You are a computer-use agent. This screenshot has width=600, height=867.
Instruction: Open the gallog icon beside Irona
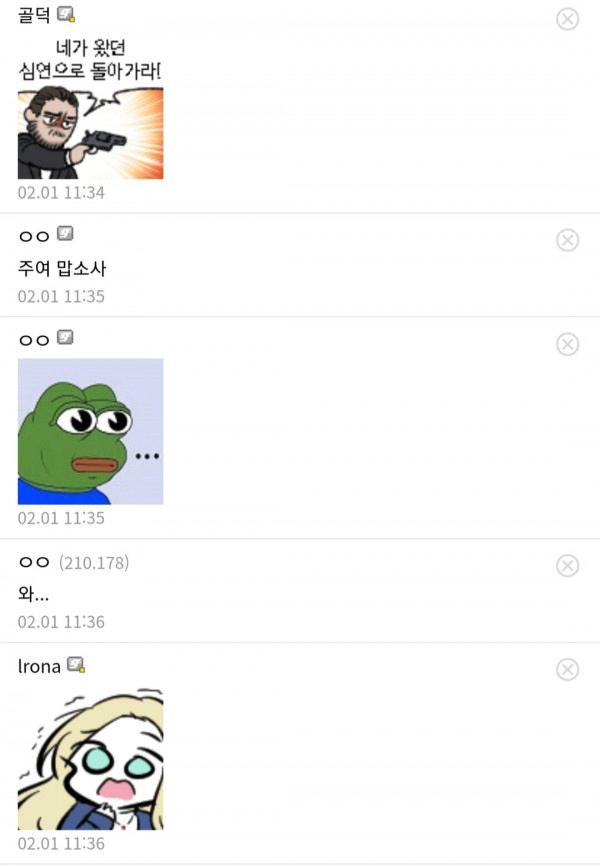click(76, 665)
